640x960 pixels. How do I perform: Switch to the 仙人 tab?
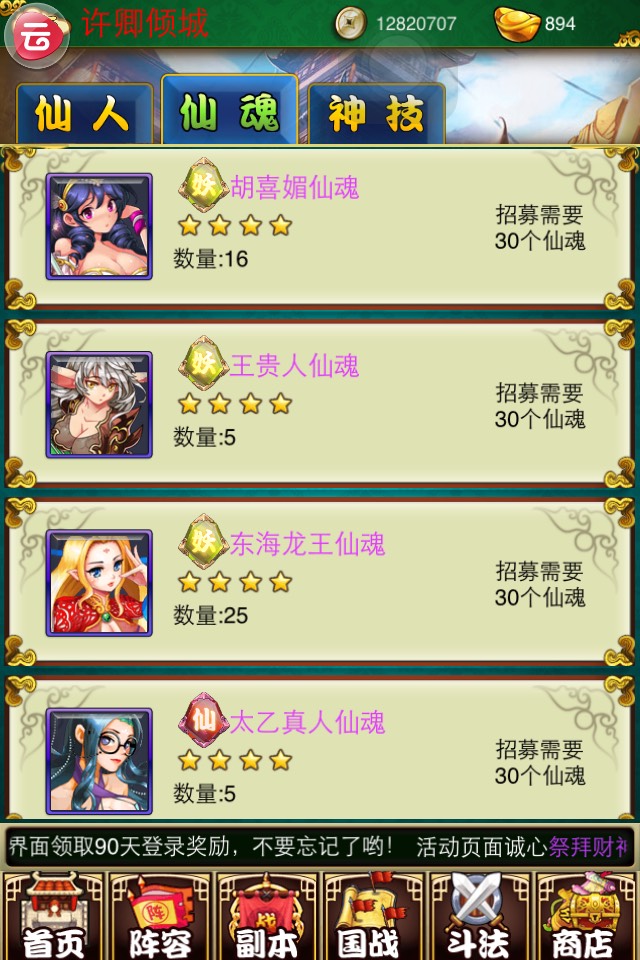pos(84,115)
